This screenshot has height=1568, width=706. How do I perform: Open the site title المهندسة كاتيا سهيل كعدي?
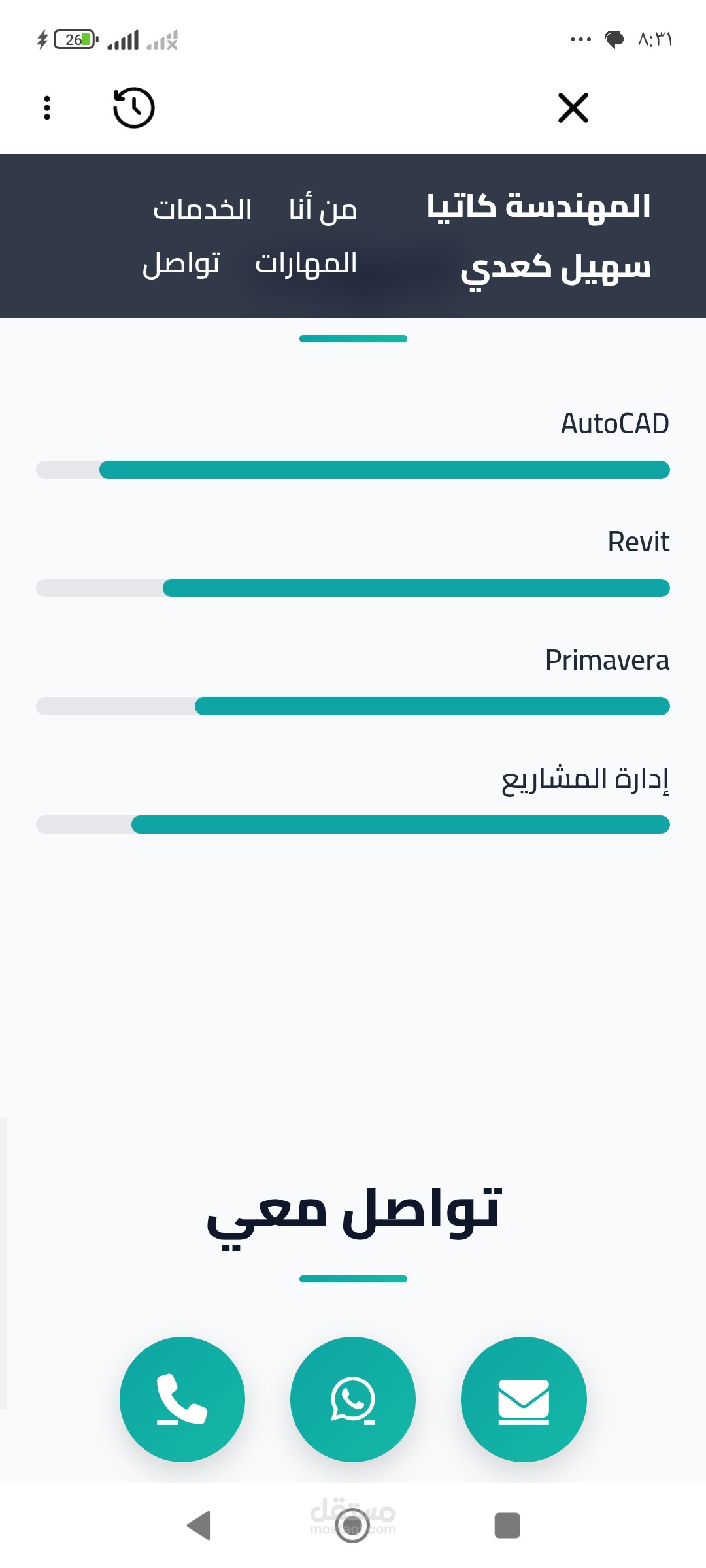(x=539, y=237)
